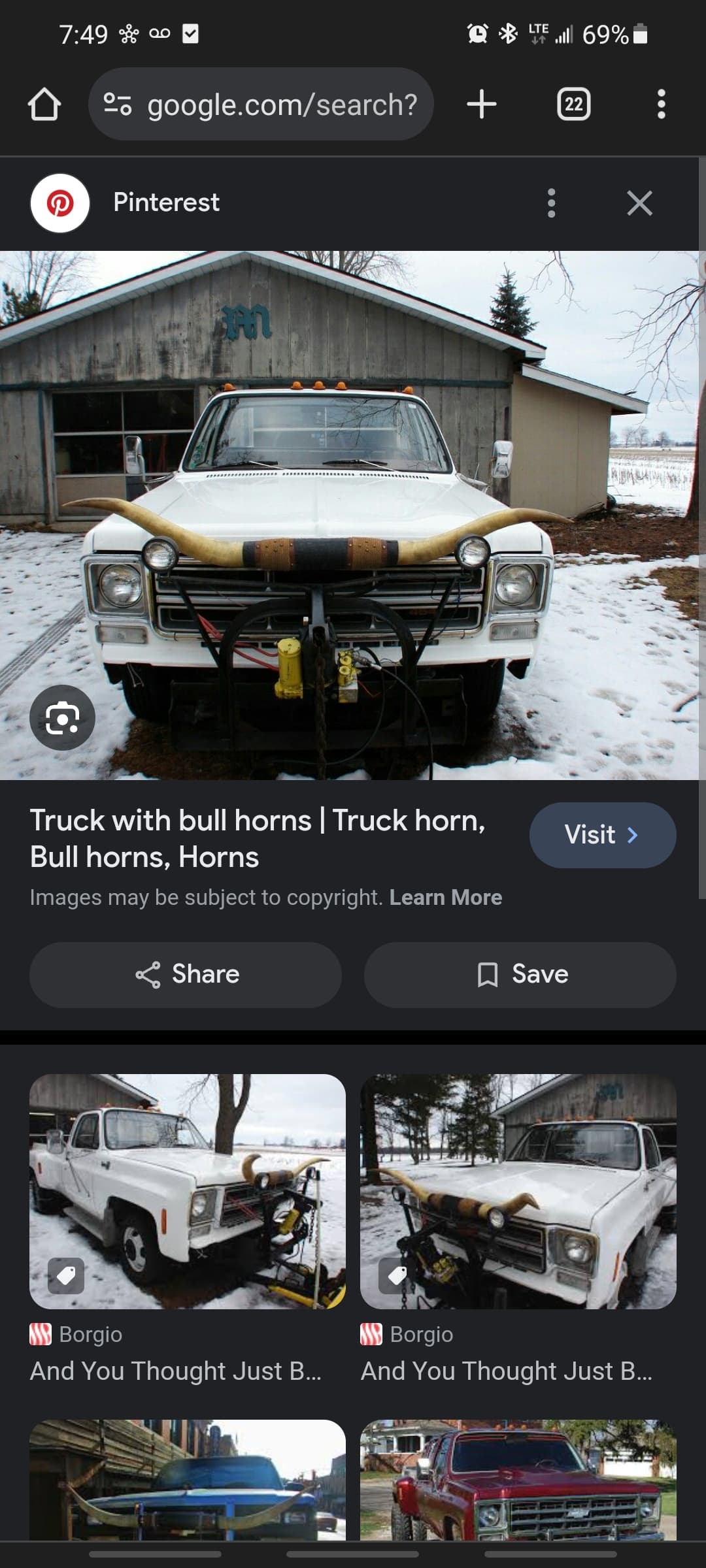Viewport: 706px width, 1568px height.
Task: Open the red Chevrolet truck image
Action: pyautogui.click(x=518, y=1479)
